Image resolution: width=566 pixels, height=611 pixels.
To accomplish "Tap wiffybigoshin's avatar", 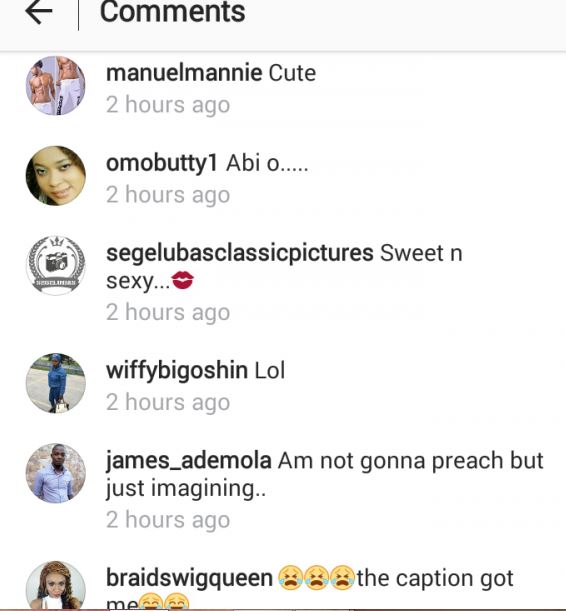I will click(x=56, y=383).
